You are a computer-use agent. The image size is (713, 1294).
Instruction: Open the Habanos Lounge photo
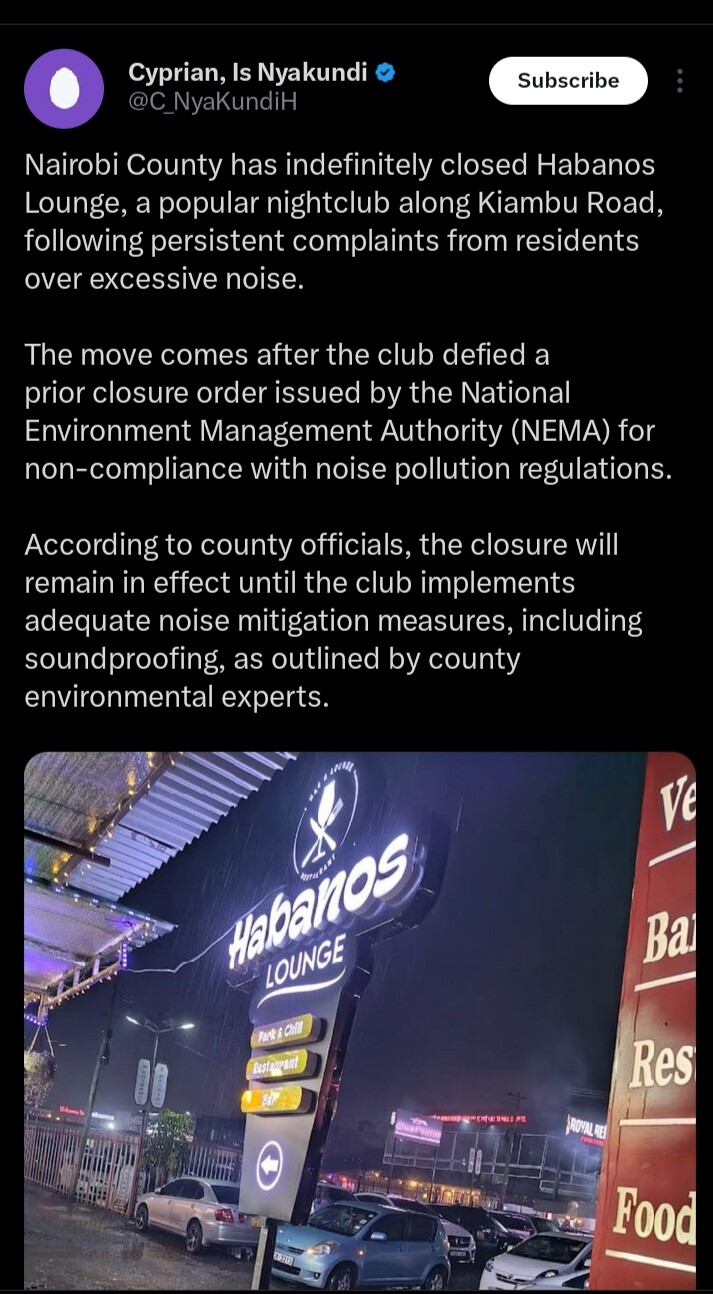(x=360, y=1020)
